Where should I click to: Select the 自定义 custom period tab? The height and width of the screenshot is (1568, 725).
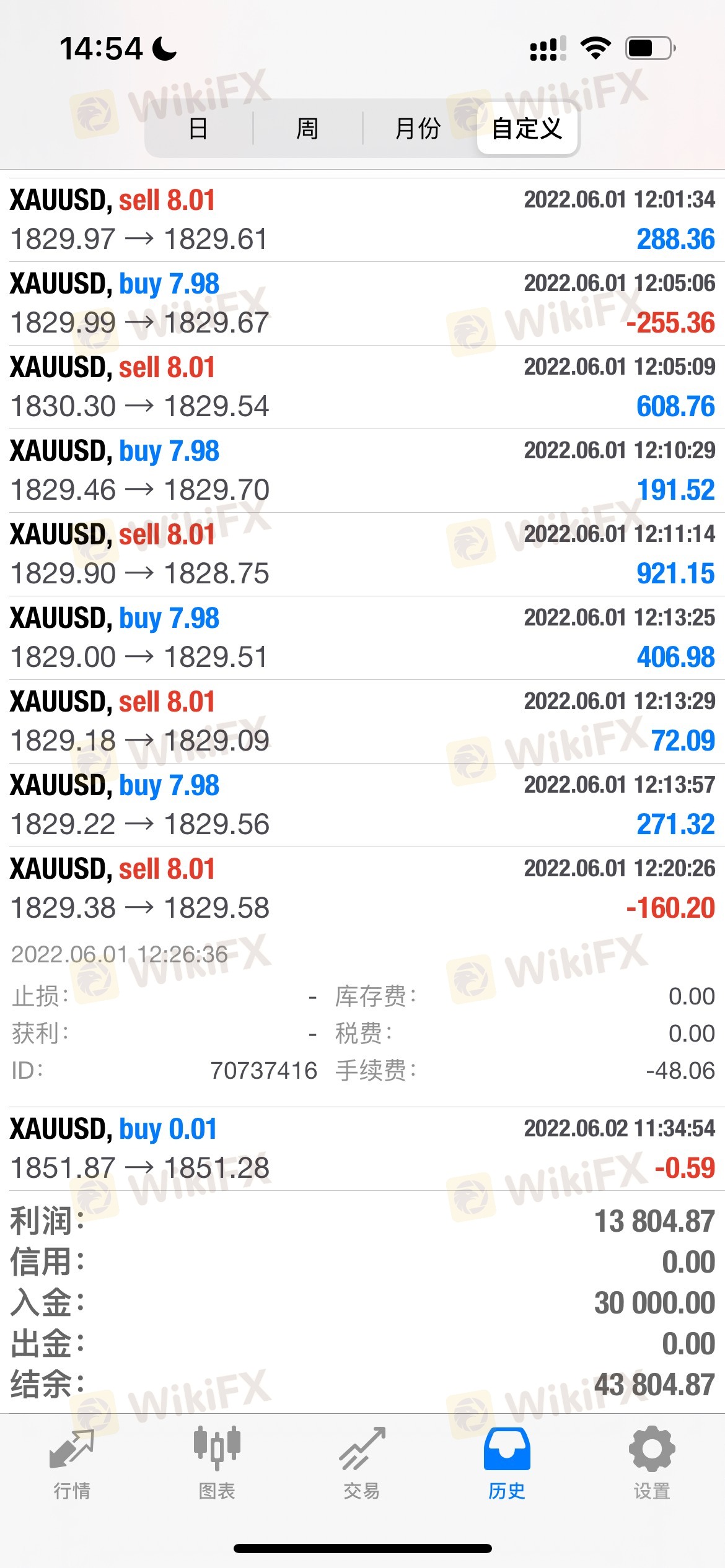pos(527,129)
